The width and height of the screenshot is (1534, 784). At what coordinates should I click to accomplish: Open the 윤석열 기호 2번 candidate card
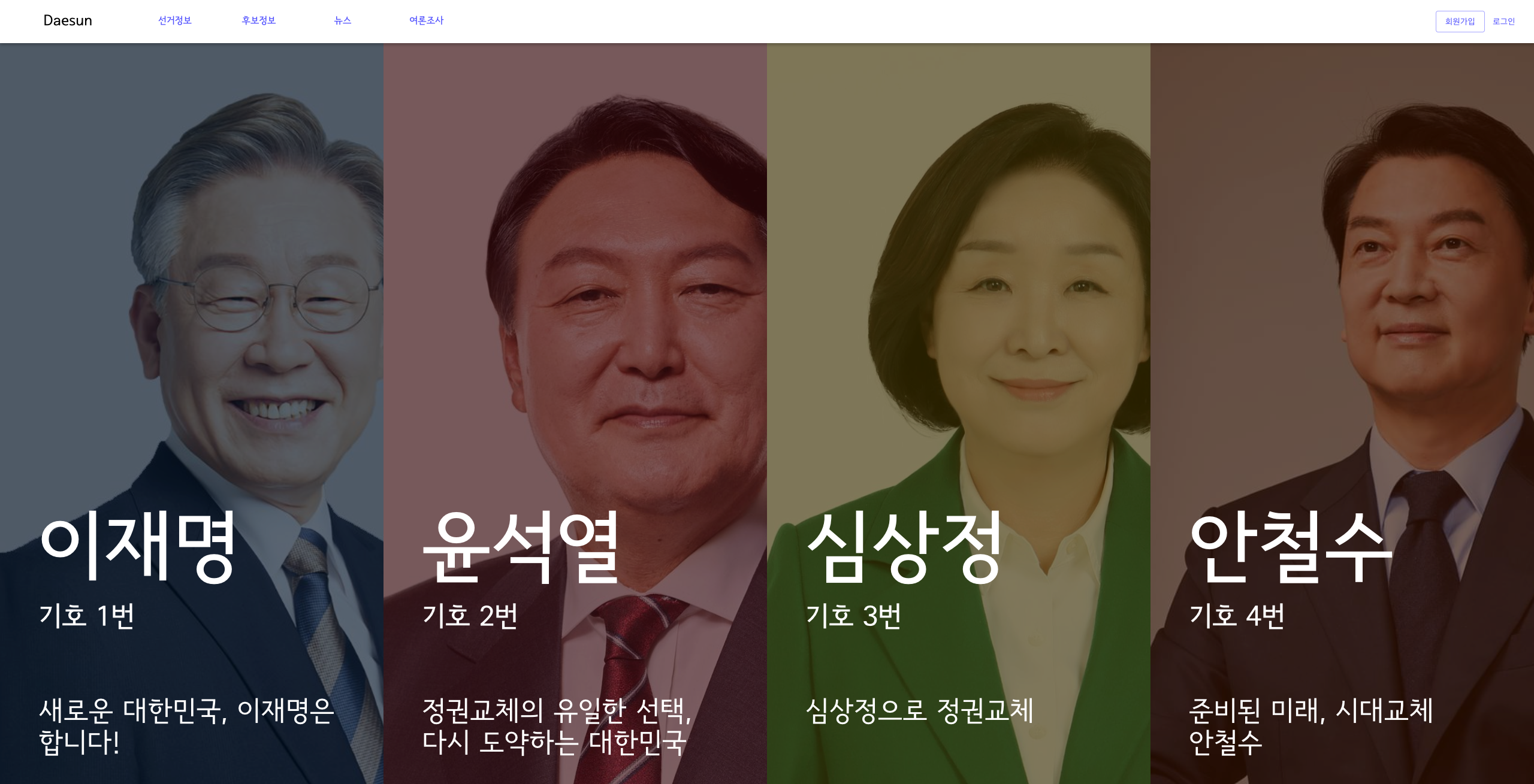(x=575, y=413)
